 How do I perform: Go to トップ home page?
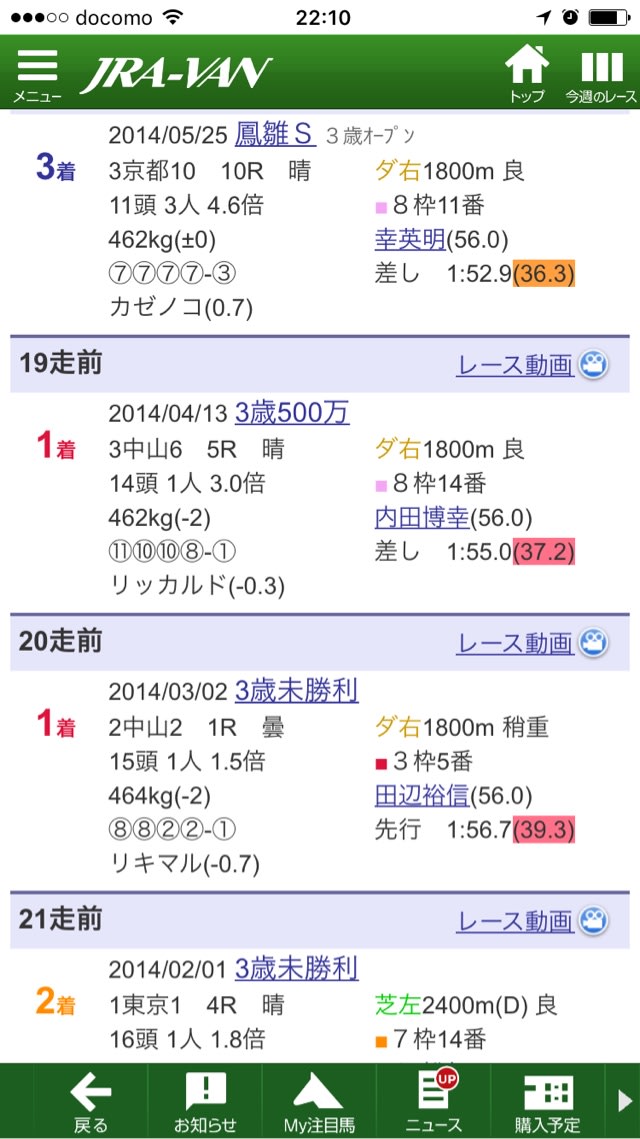click(527, 74)
